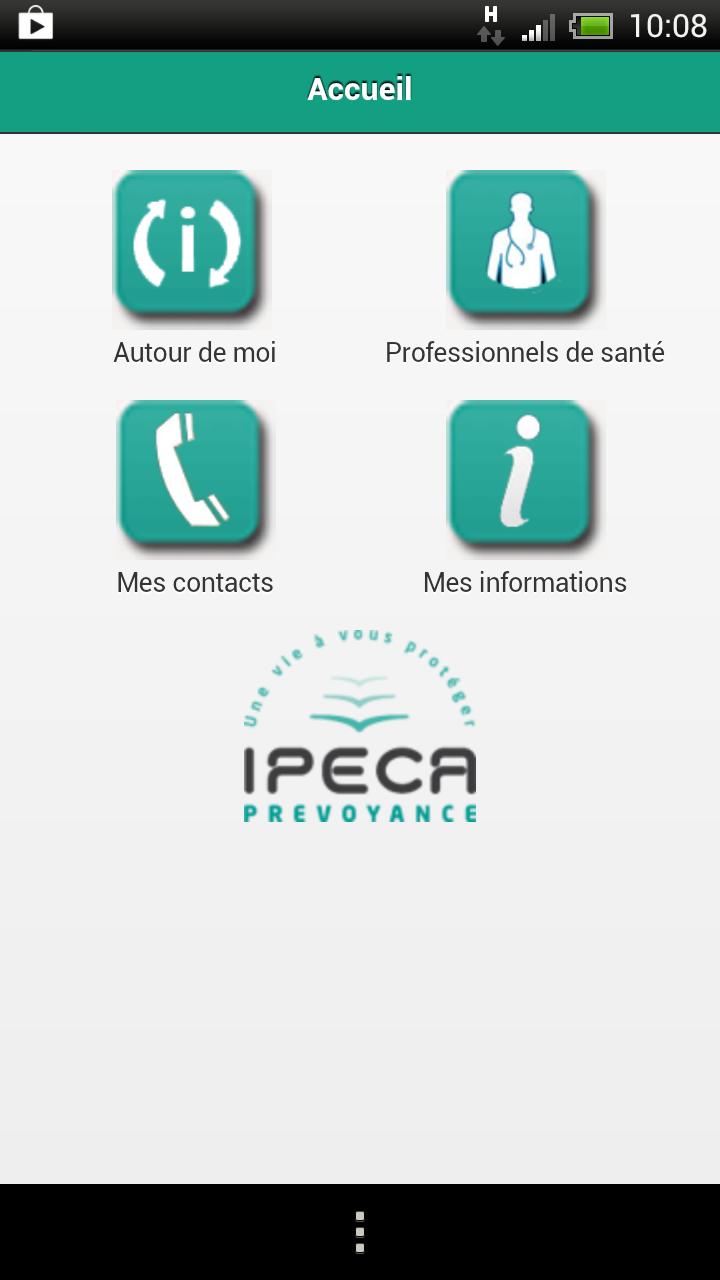
Task: View Mes informations
Action: (524, 476)
